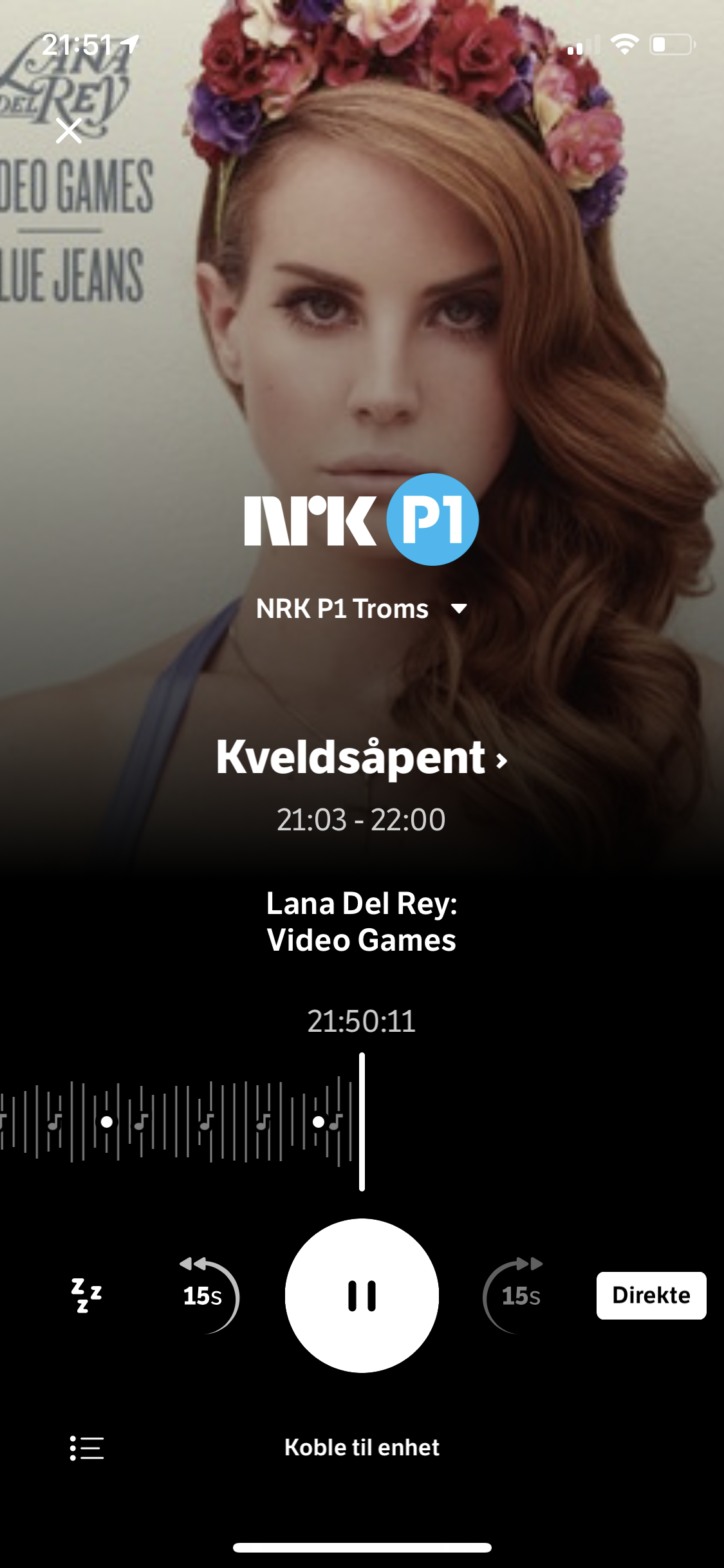724x1568 pixels.
Task: Expand the NRK P1 Troms channel dropdown
Action: tap(362, 609)
